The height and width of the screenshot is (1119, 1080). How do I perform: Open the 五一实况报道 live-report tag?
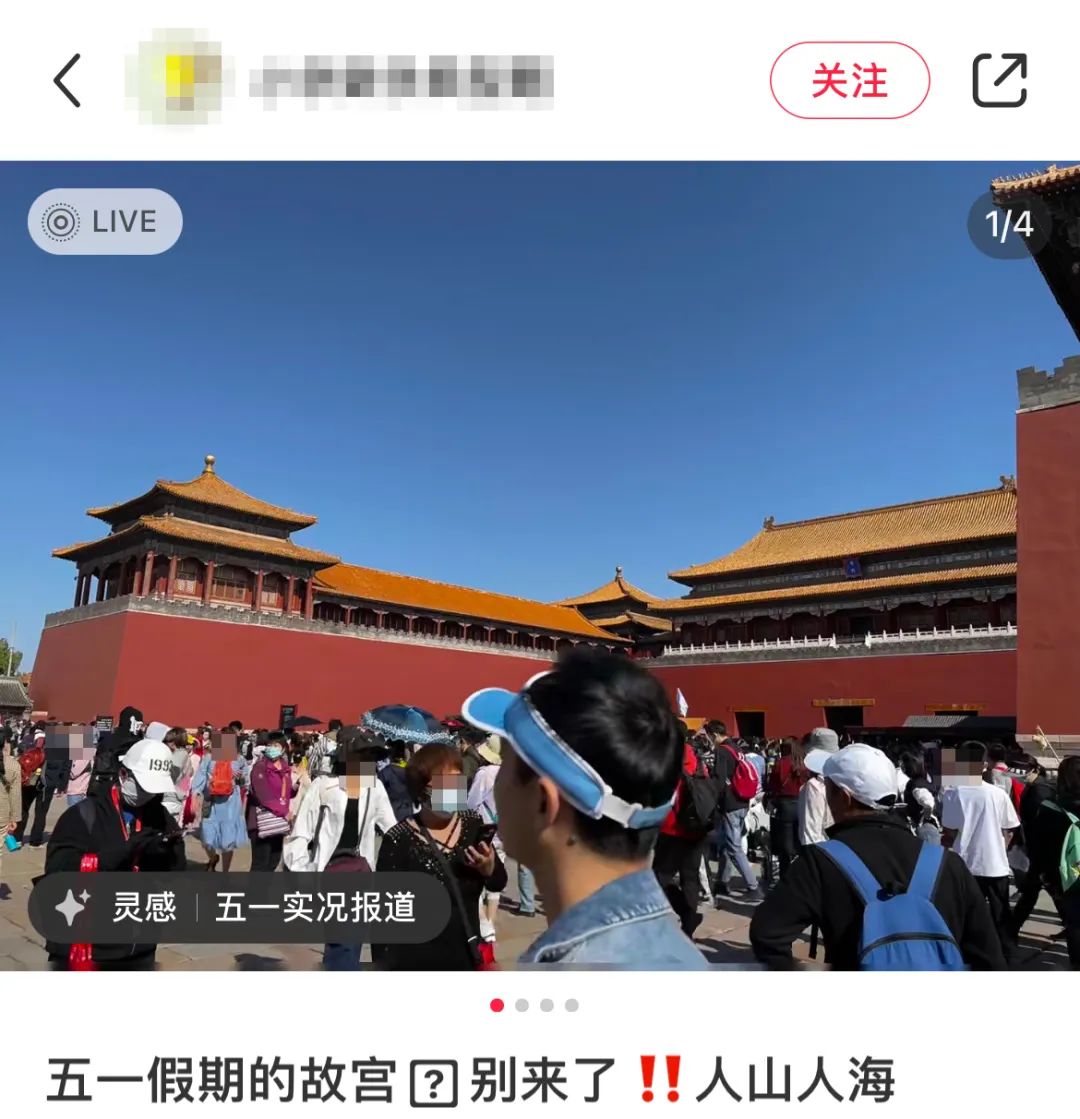click(315, 909)
